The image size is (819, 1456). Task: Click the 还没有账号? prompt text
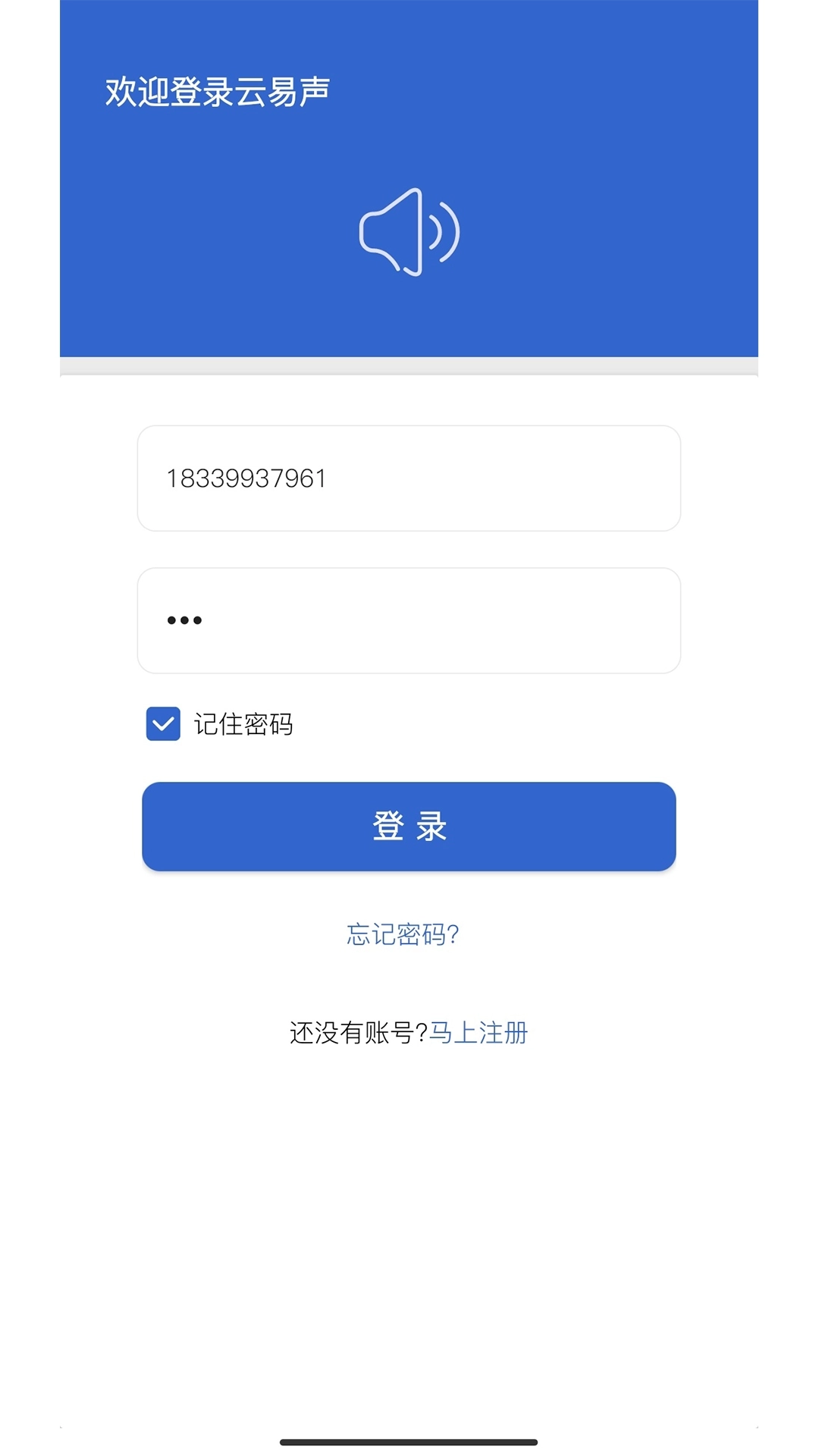356,1032
